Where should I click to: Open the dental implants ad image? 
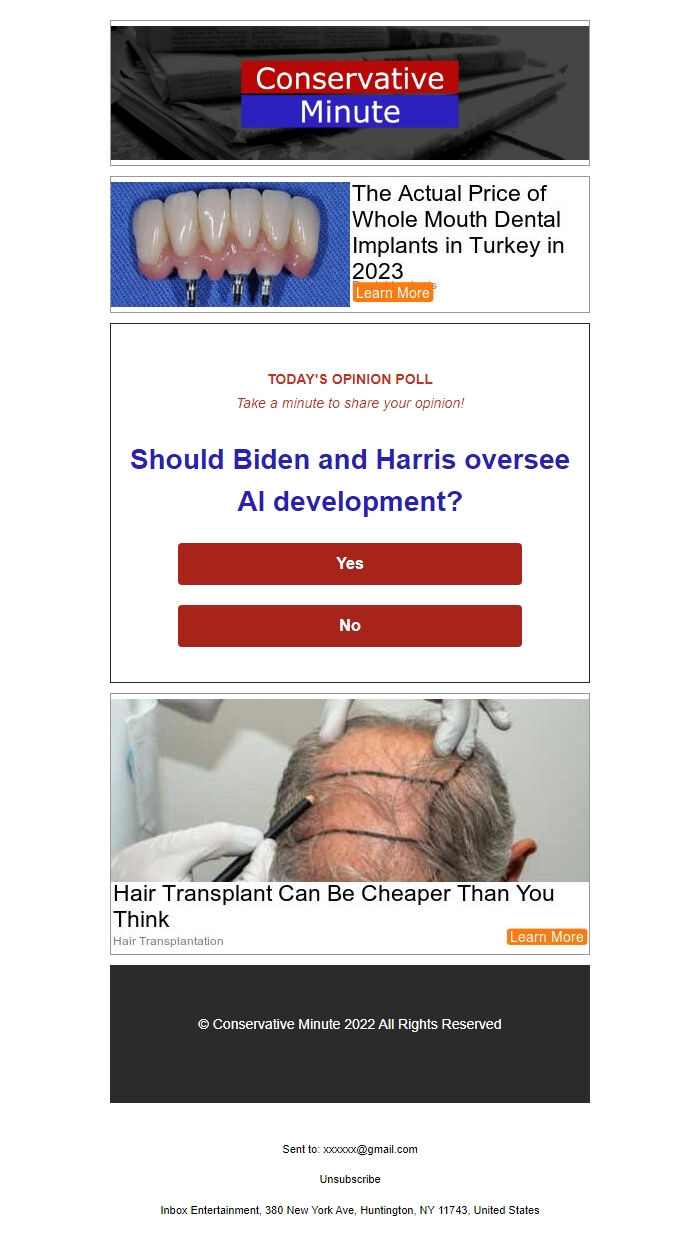[x=230, y=244]
